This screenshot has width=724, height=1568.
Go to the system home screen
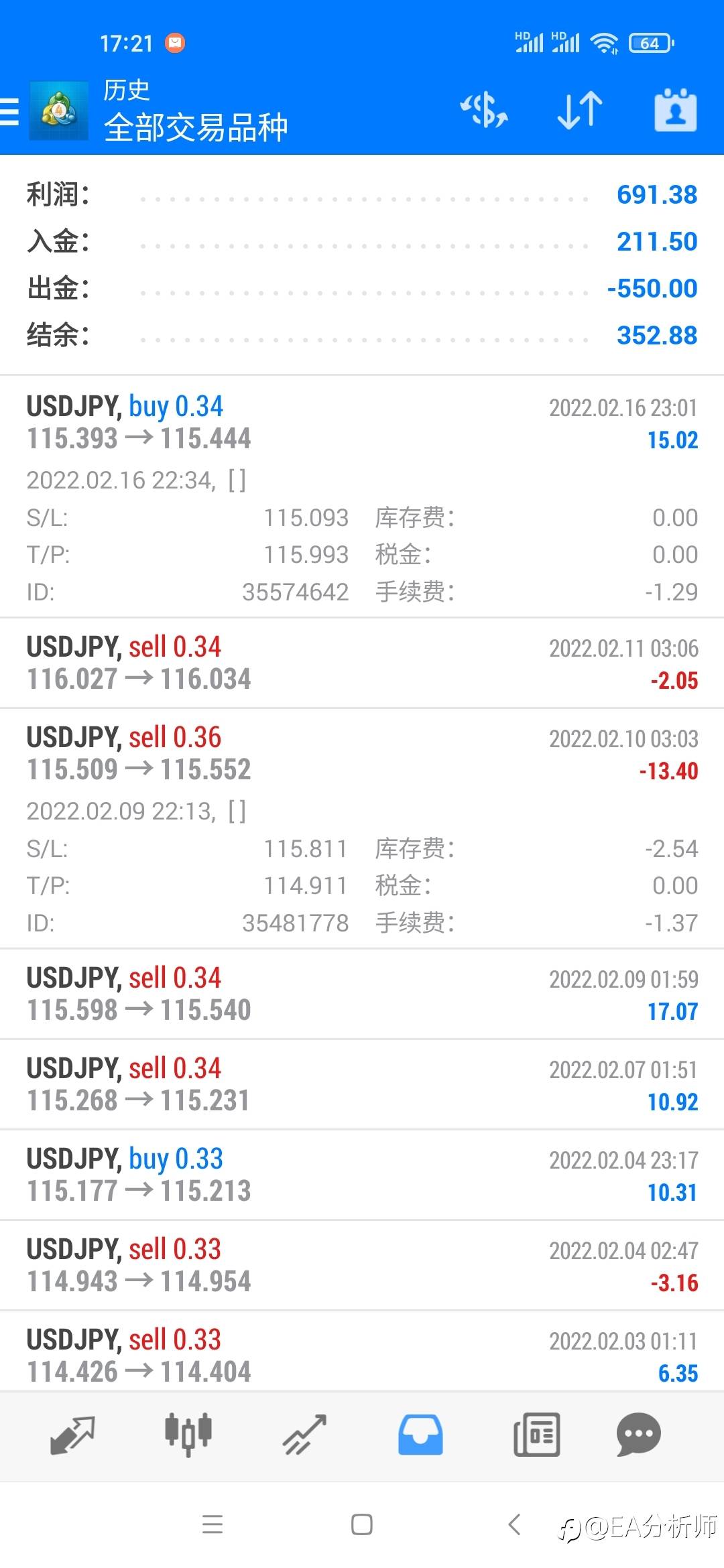(x=362, y=1524)
